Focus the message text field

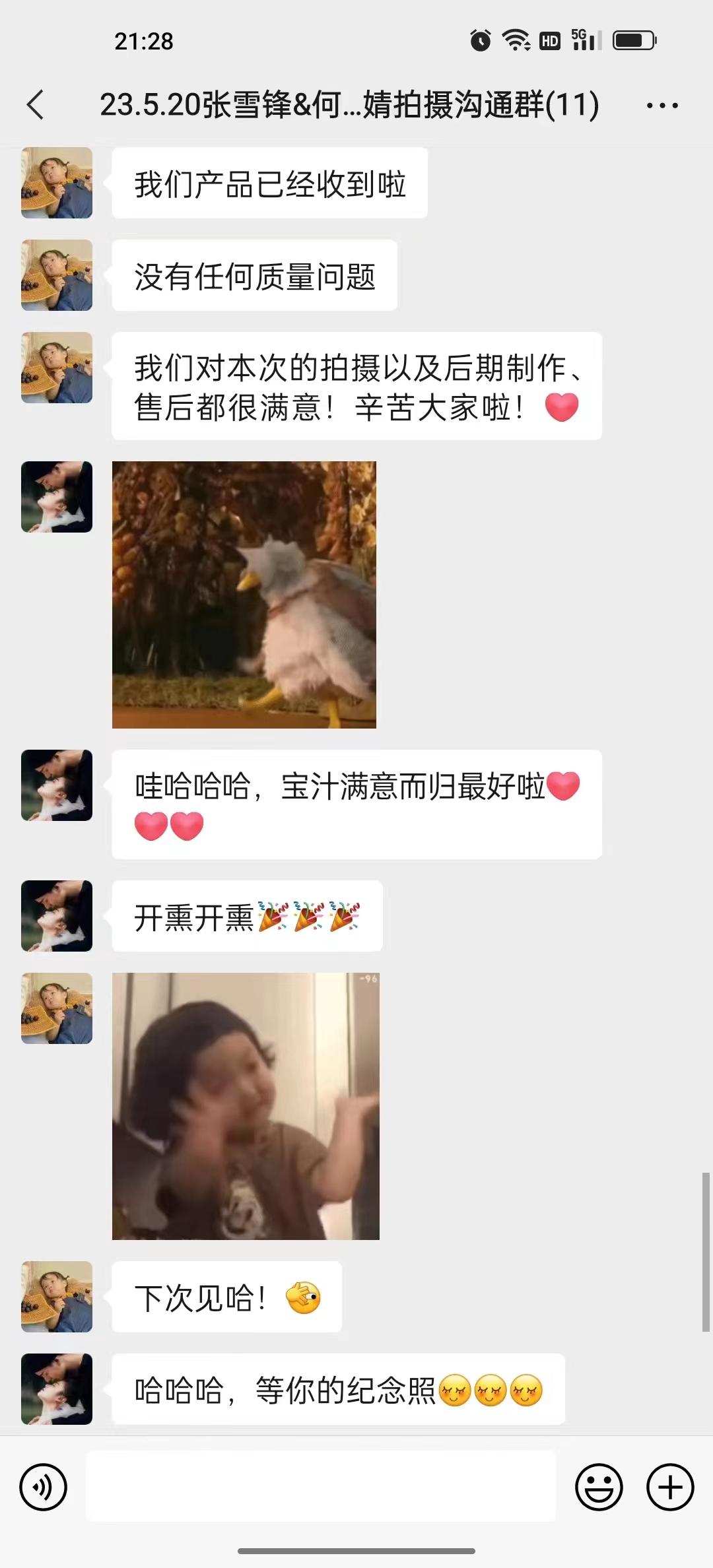click(x=321, y=1486)
